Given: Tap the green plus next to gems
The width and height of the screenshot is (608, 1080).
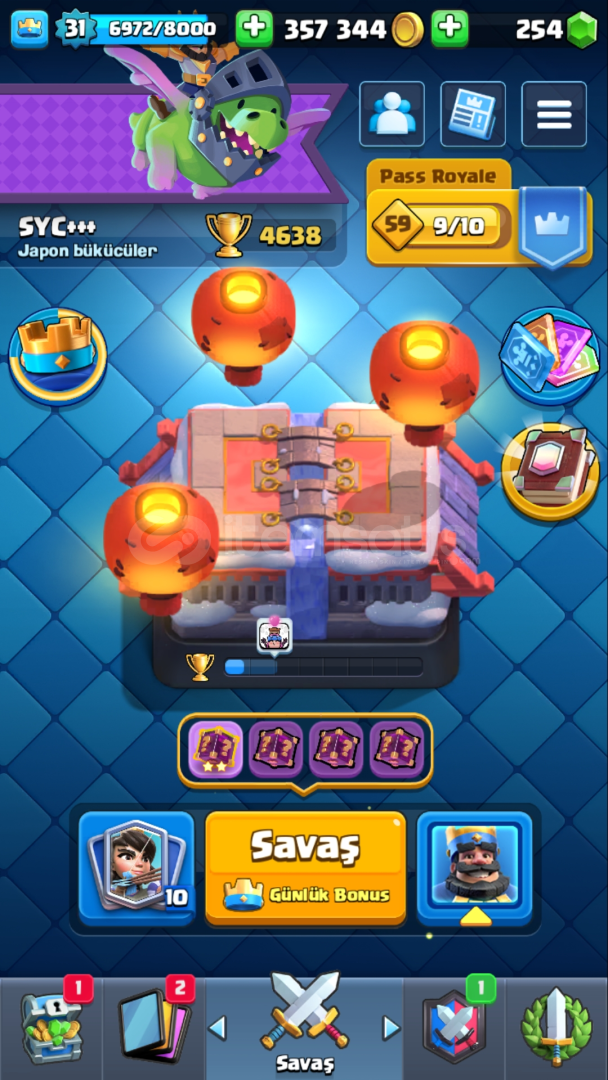Looking at the screenshot, I should tap(450, 28).
